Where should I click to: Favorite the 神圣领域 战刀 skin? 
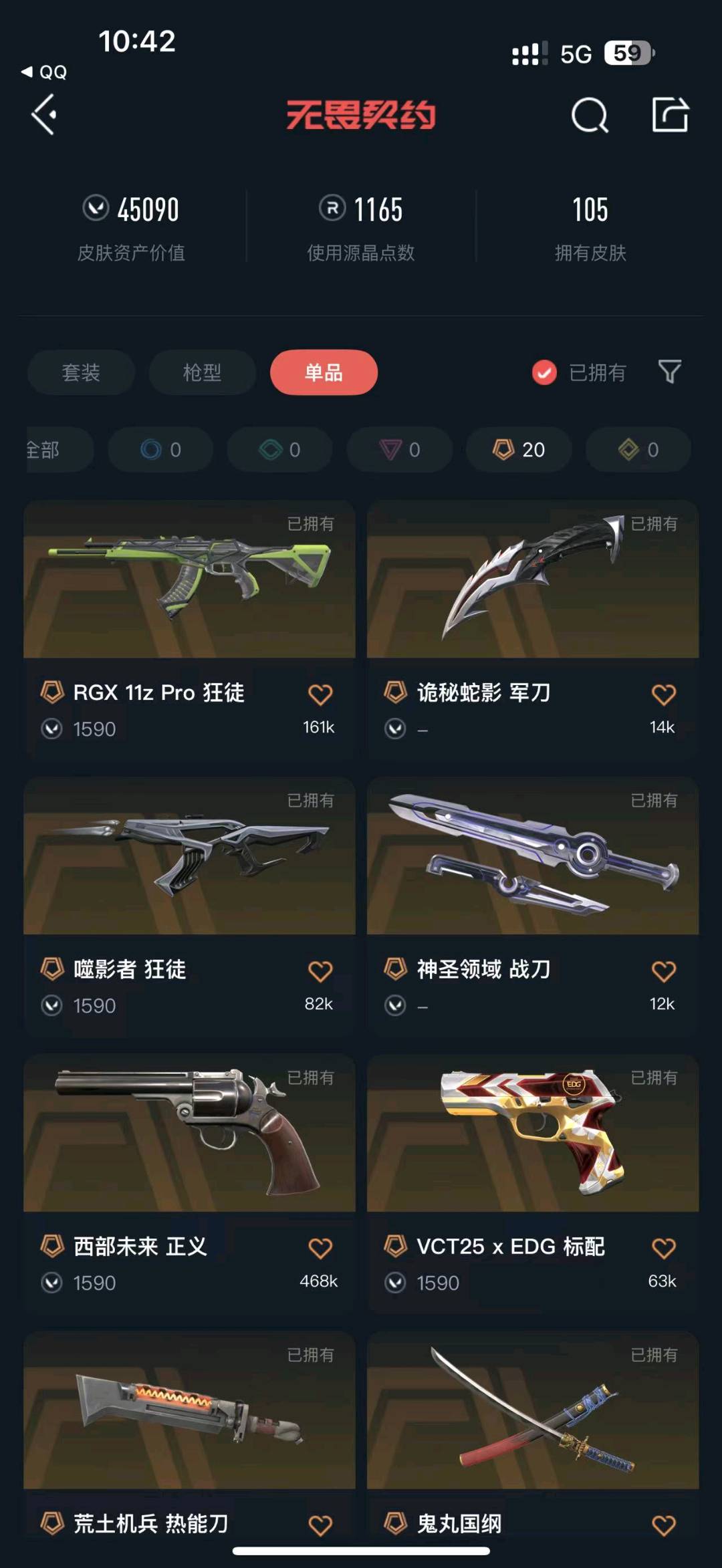tap(663, 971)
